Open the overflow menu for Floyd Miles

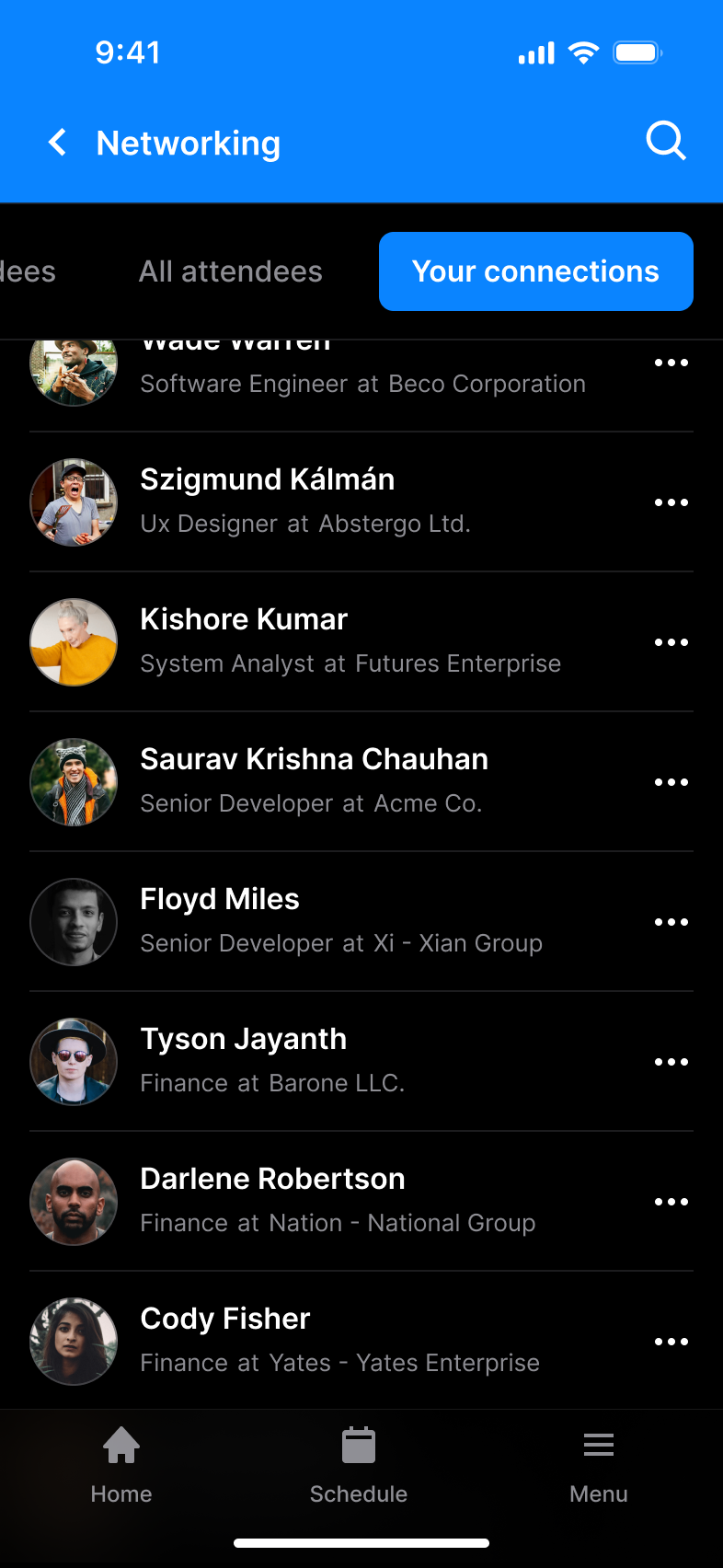[x=671, y=922]
